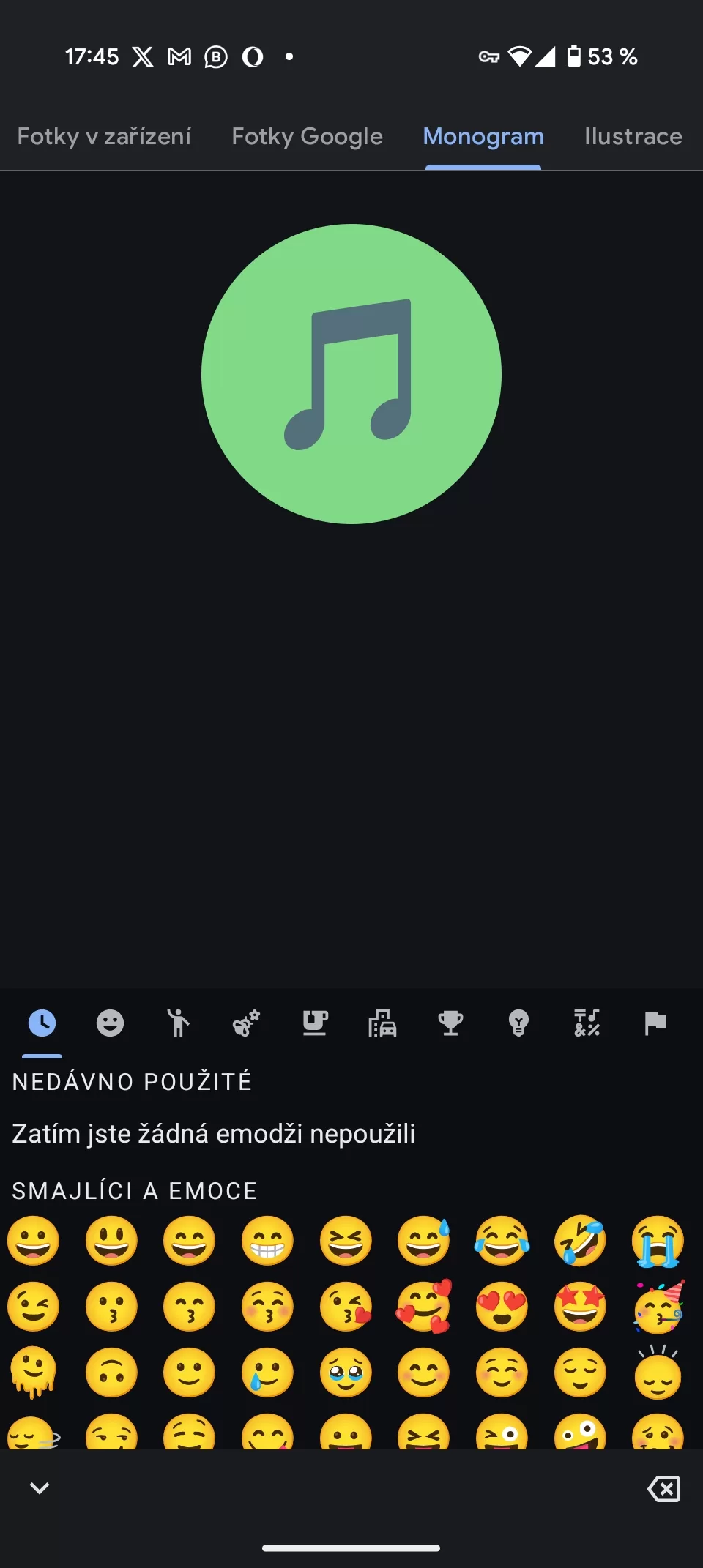Viewport: 703px width, 1568px height.
Task: Switch to travel and places emoji category
Action: tap(382, 1023)
